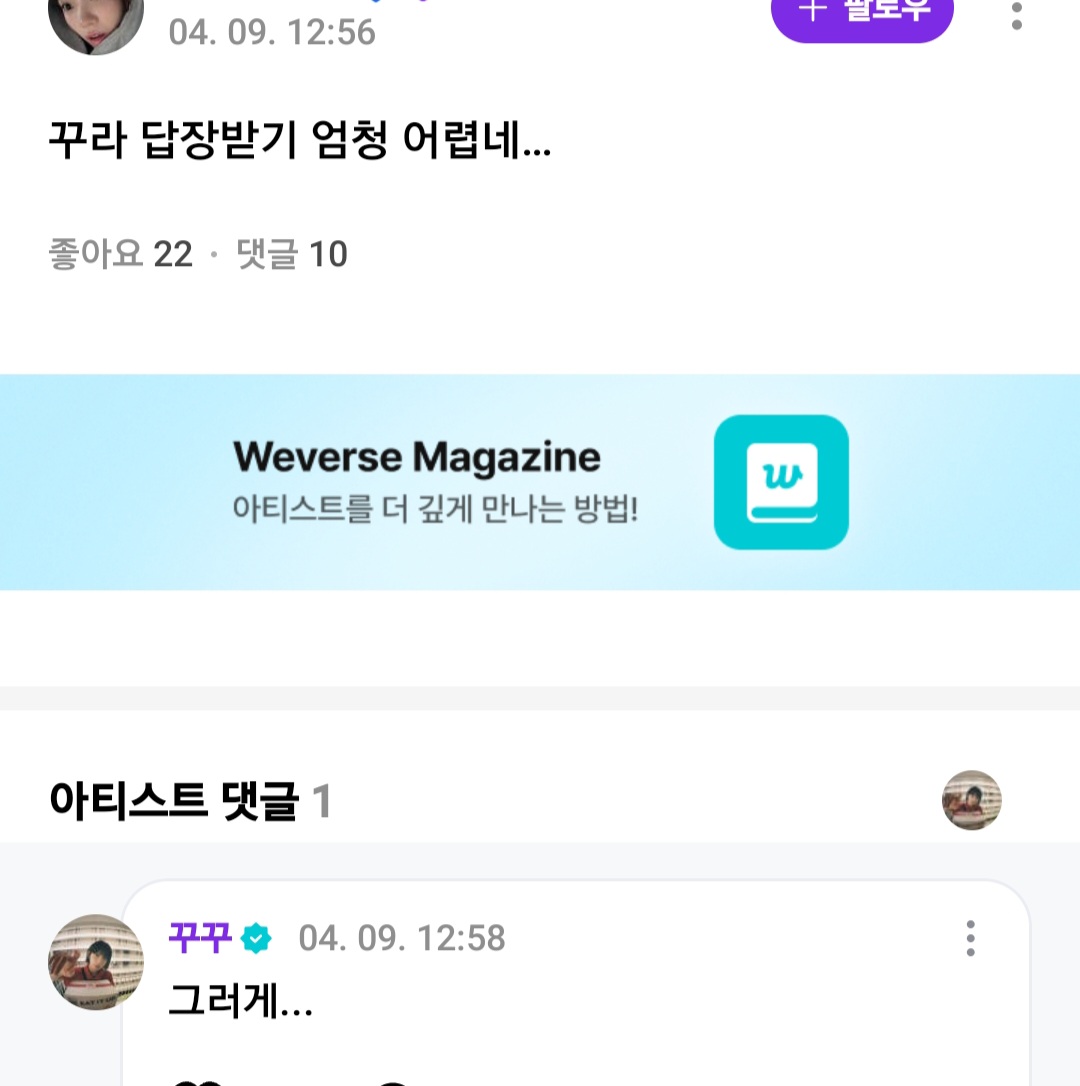This screenshot has height=1086, width=1080.
Task: Follow the user via the 팔로우 button
Action: point(862,12)
